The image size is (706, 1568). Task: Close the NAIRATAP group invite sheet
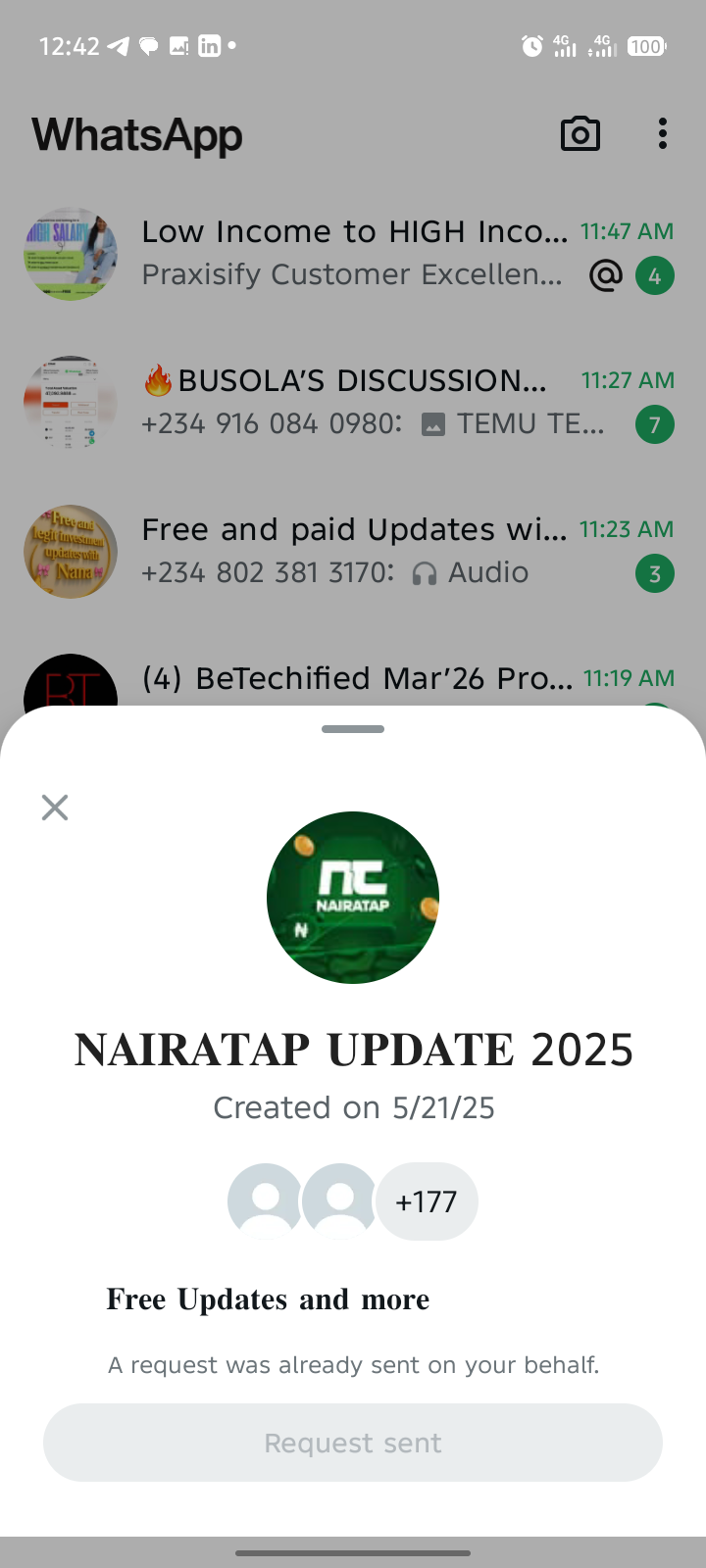point(55,808)
